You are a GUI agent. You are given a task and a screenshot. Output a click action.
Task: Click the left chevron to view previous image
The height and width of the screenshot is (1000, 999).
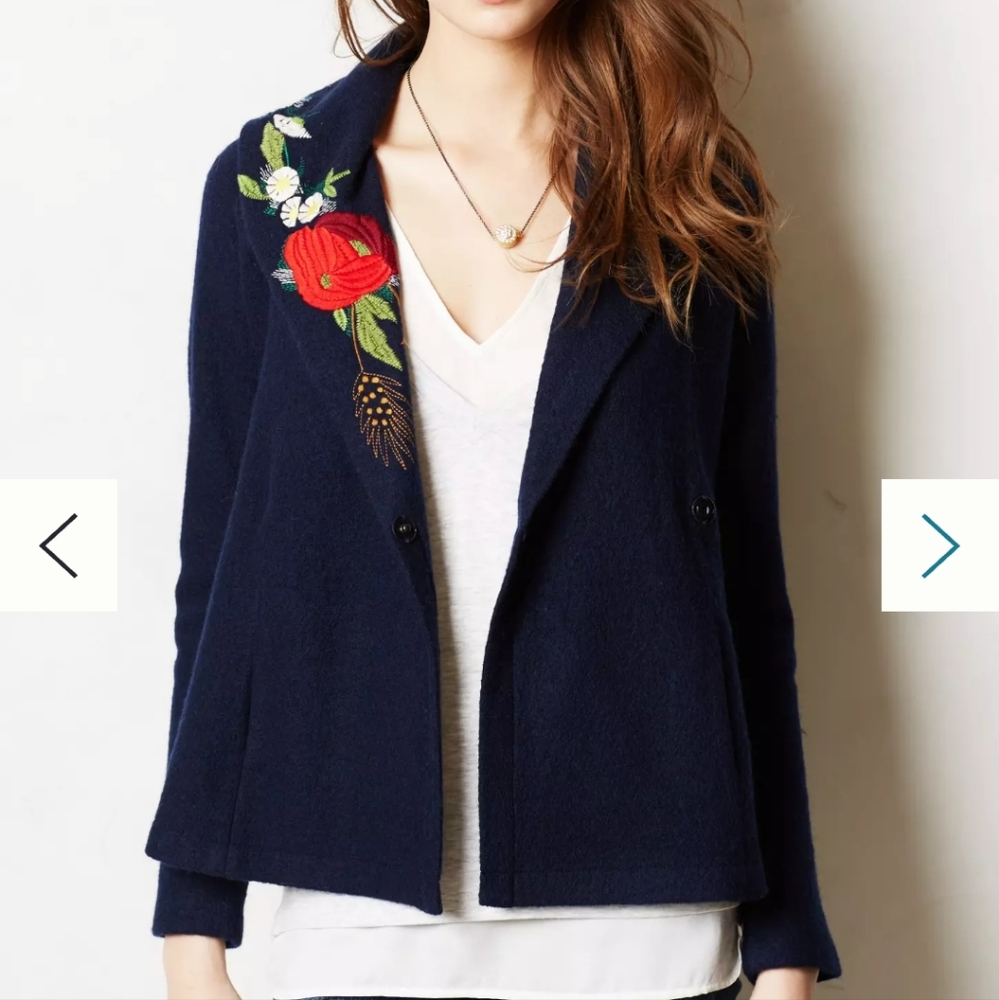pos(57,545)
